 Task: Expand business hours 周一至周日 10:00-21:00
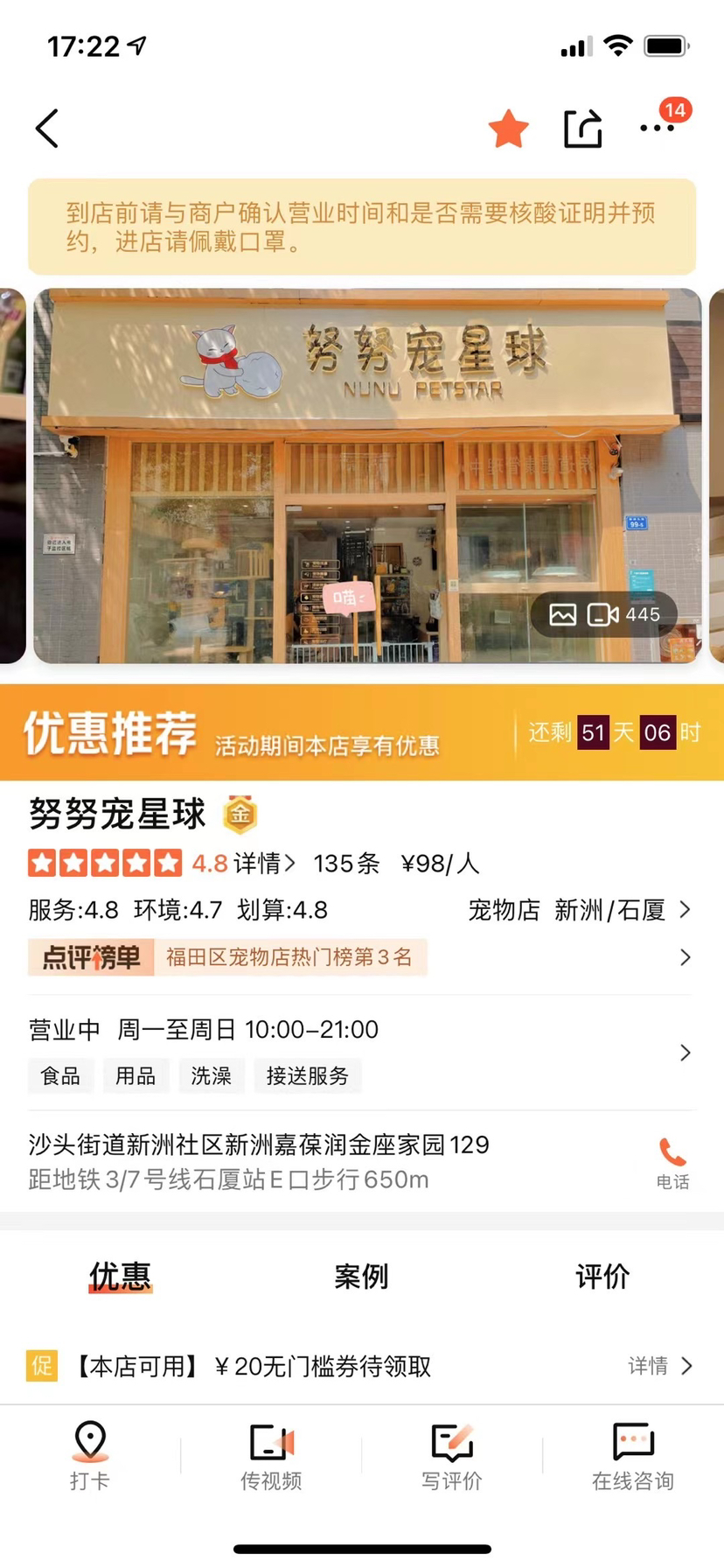click(360, 1052)
